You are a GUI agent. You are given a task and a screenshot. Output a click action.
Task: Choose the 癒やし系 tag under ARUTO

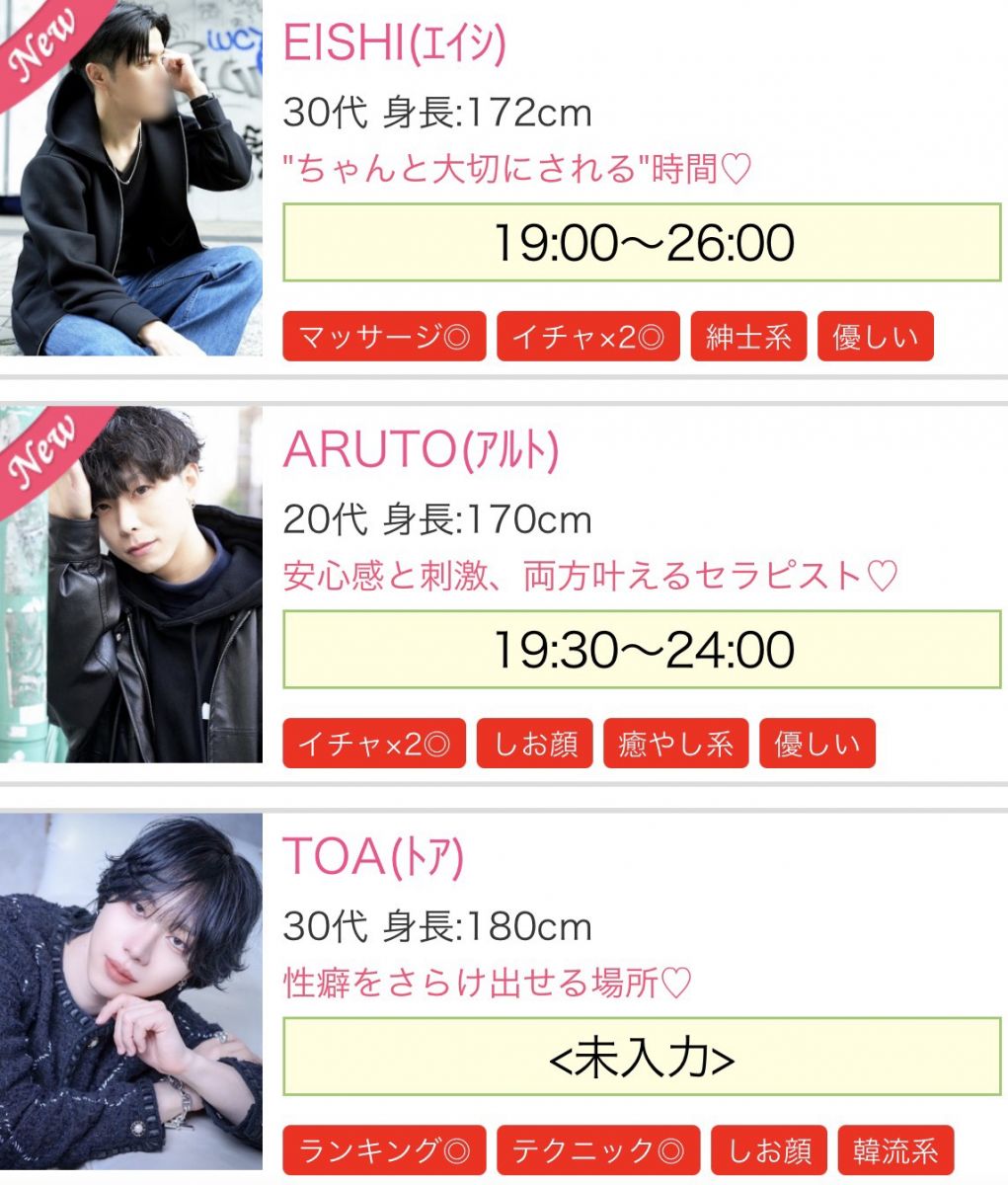676,744
